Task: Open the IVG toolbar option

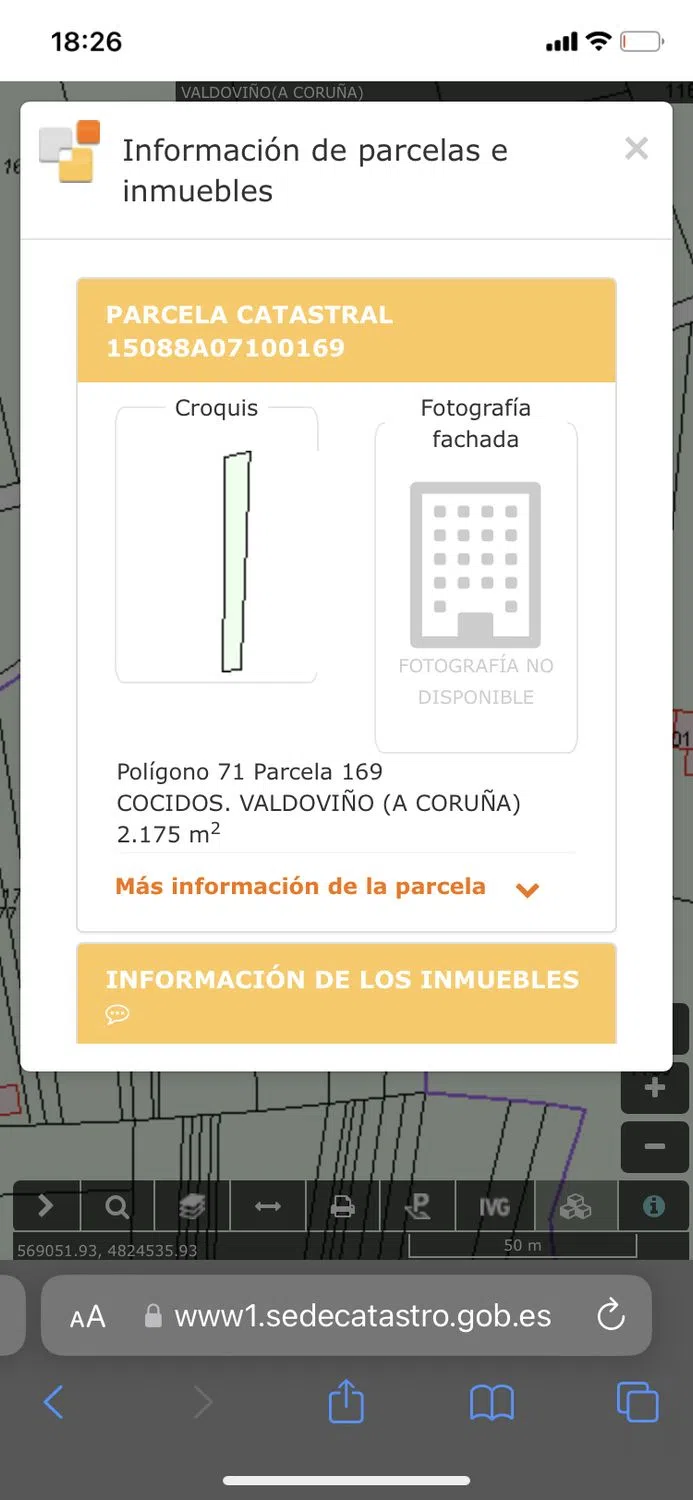Action: (x=494, y=1207)
